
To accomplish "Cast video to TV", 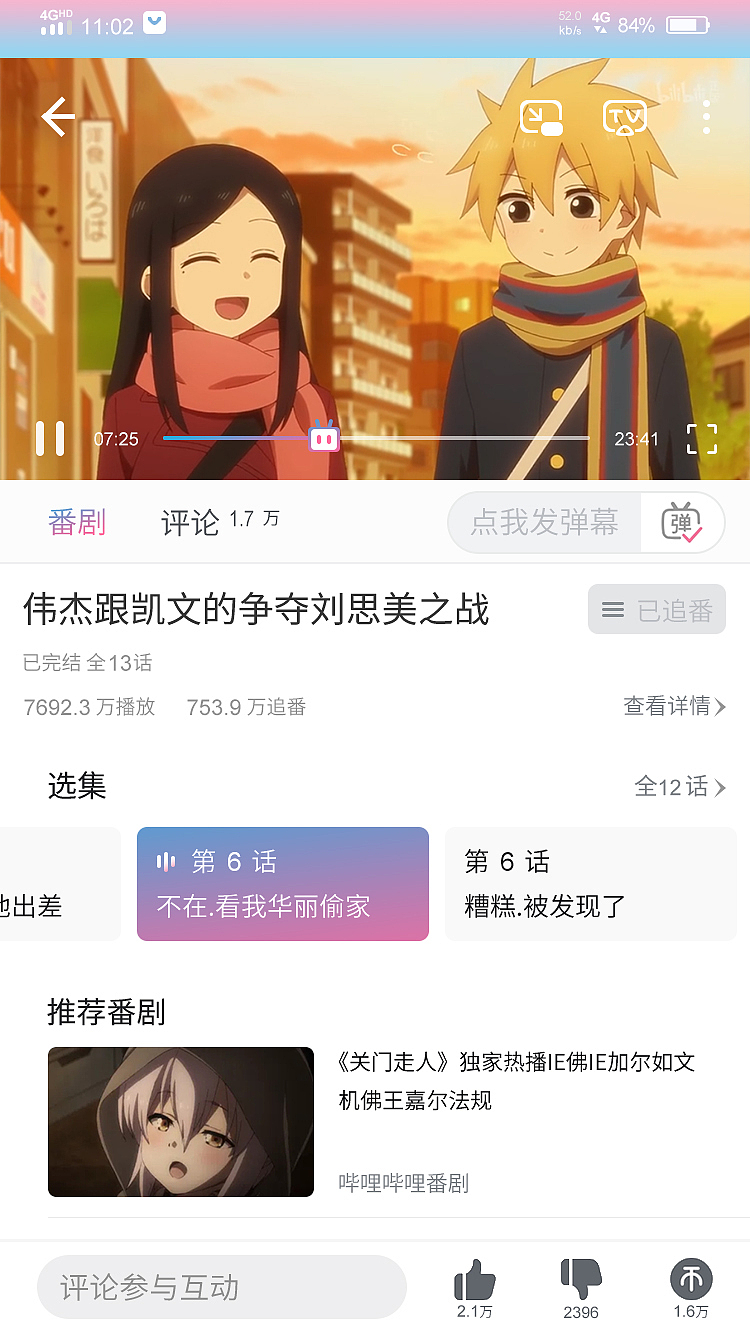I will click(x=624, y=117).
